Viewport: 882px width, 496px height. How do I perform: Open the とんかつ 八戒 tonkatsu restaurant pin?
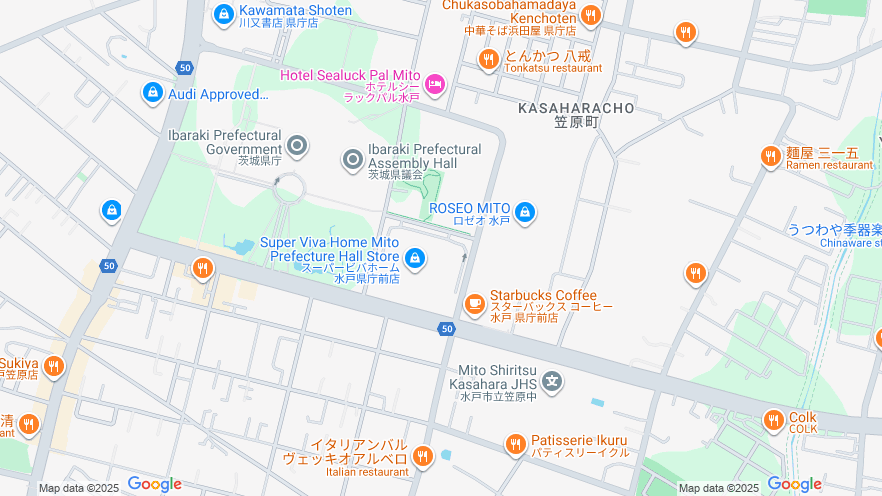[x=488, y=60]
